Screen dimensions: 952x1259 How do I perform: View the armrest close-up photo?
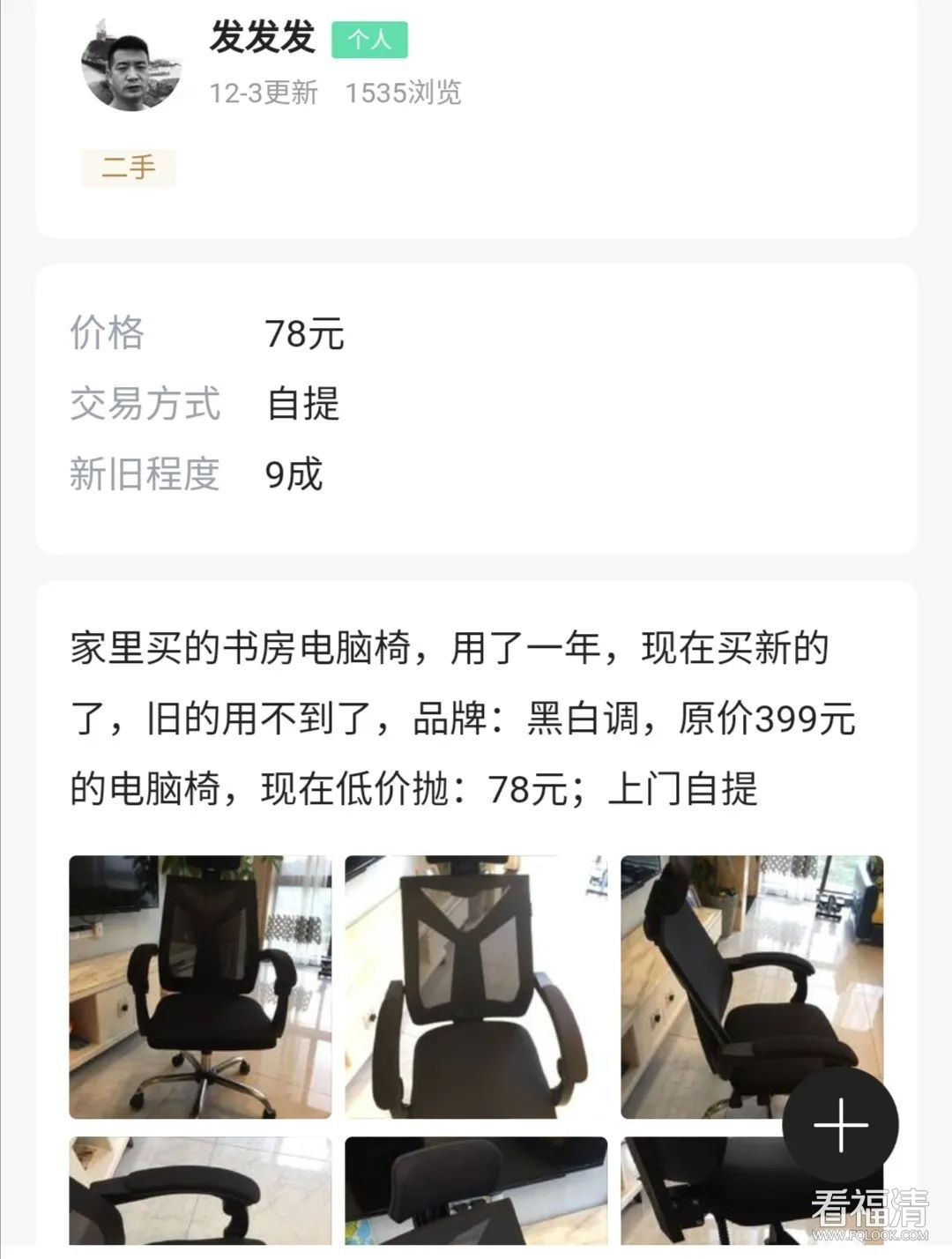(200, 1190)
